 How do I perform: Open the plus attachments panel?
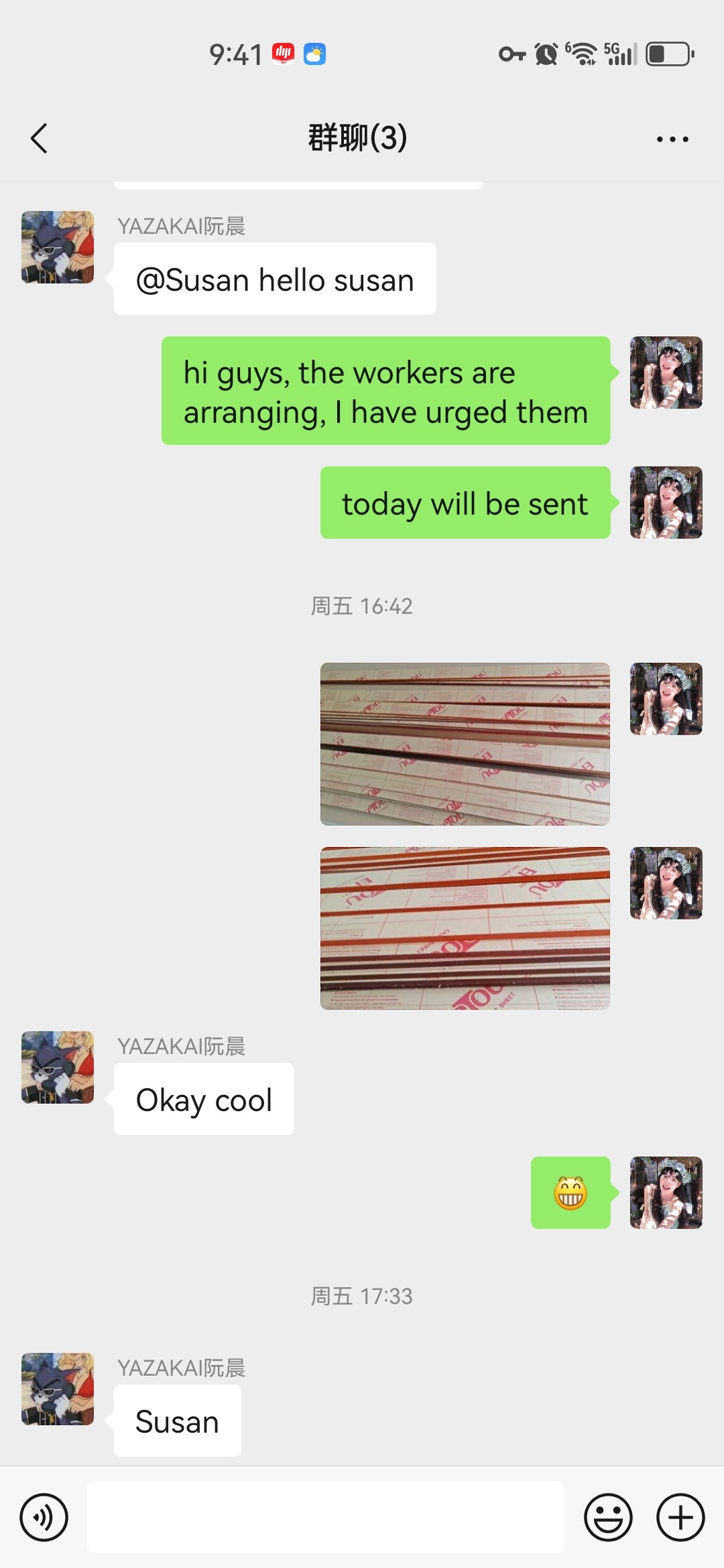pyautogui.click(x=680, y=1517)
